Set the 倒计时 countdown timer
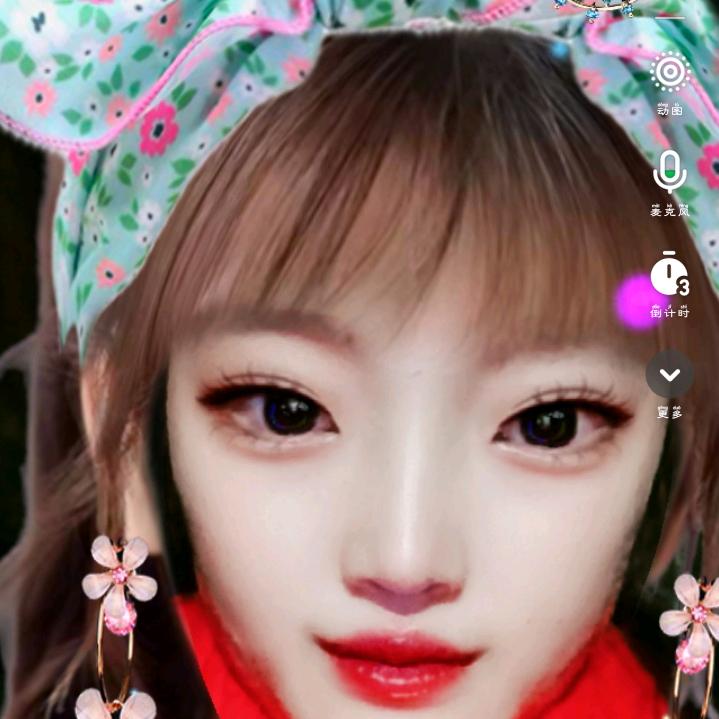The height and width of the screenshot is (719, 719). pos(670,275)
